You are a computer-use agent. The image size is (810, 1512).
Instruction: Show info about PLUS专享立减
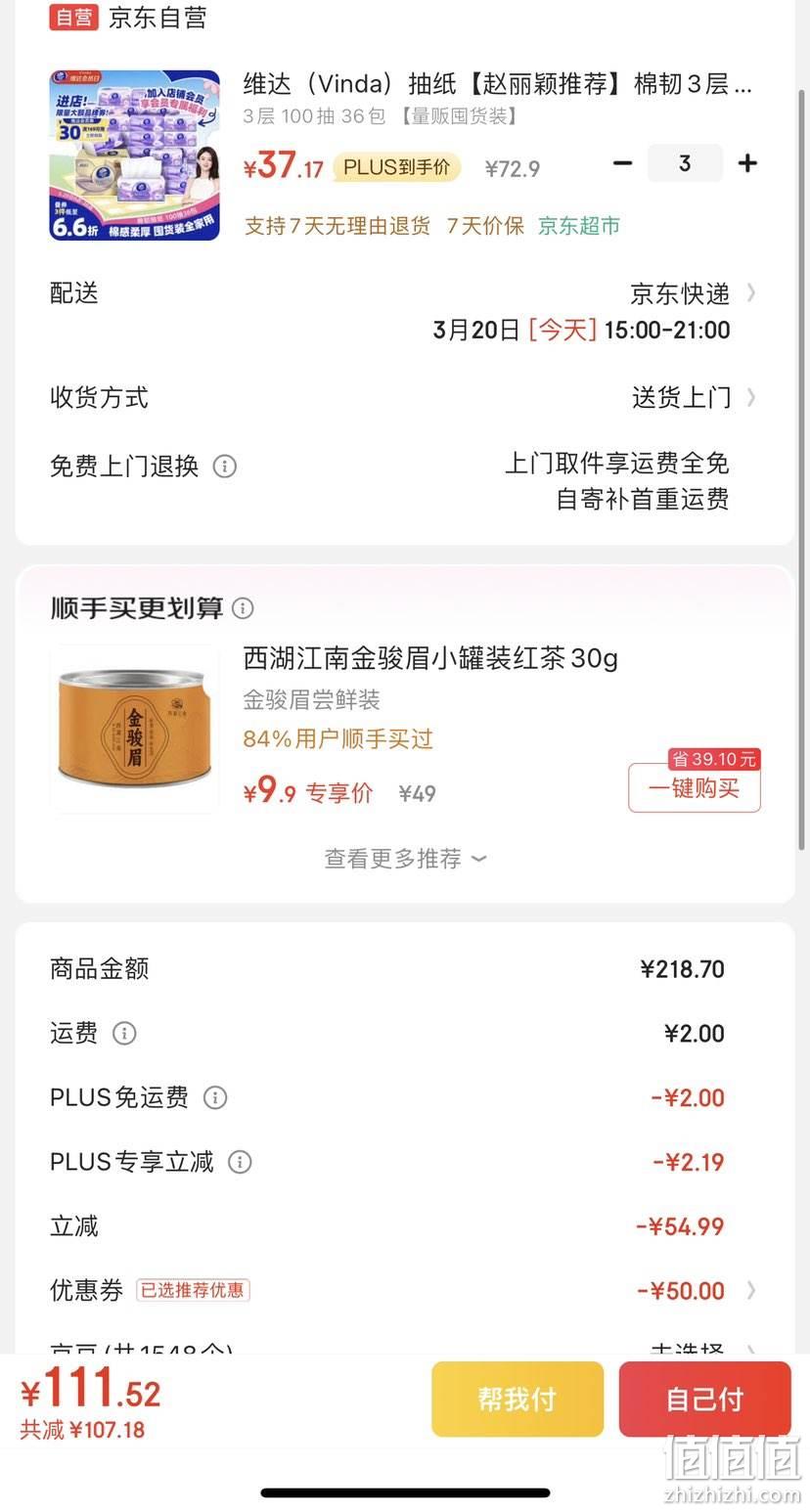240,1162
